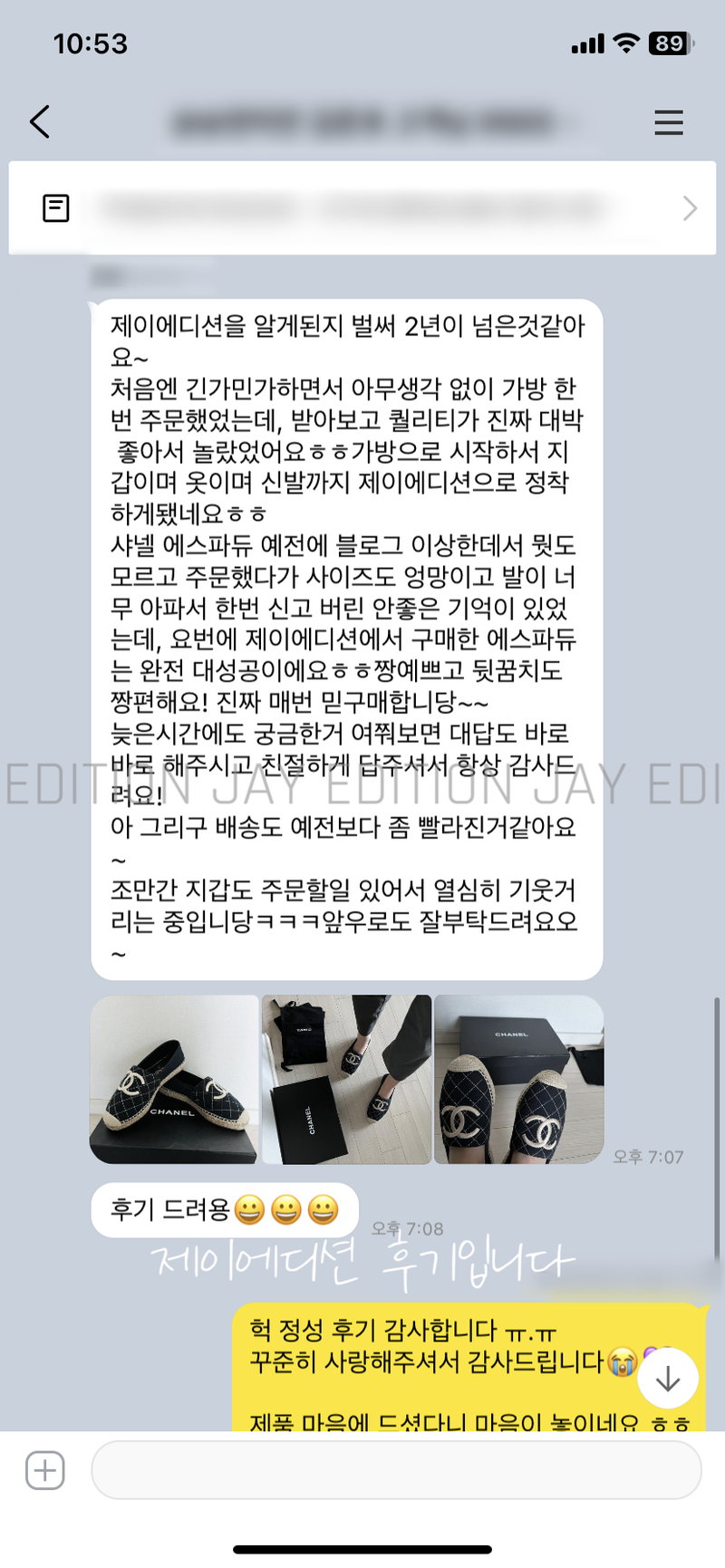View the middle photo with the black dust bag
Screen dimensions: 725x1568
pos(346,1079)
